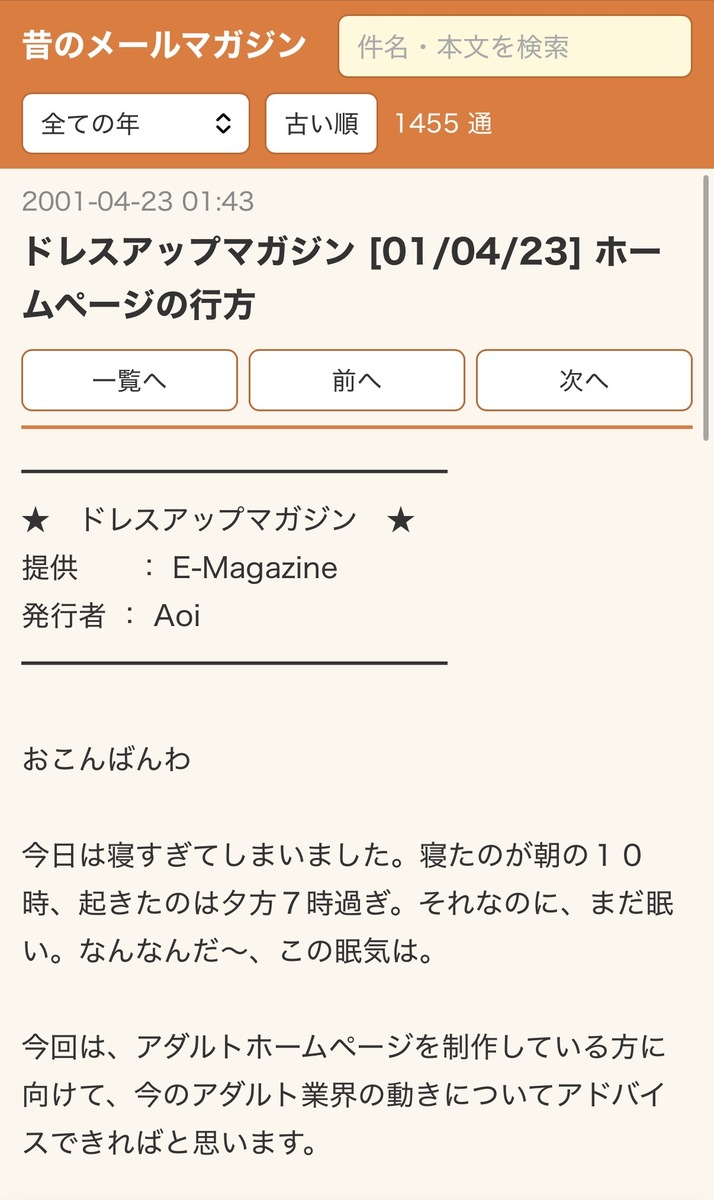
Task: Open the next mail with 次へ
Action: 584,380
